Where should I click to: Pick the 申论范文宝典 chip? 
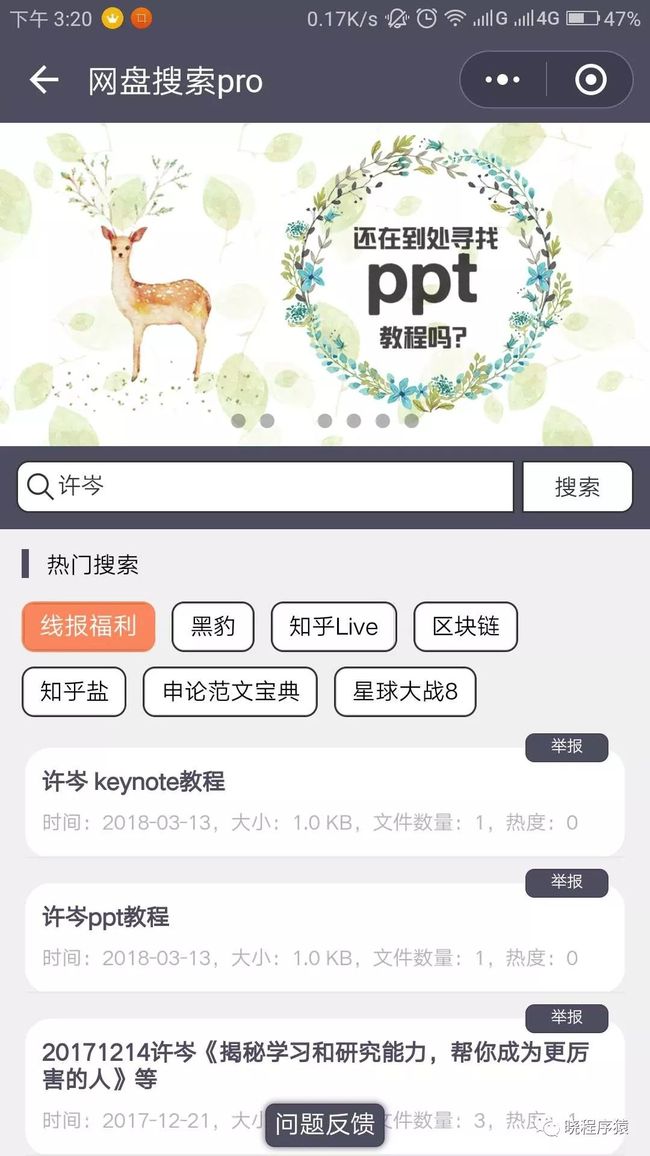pyautogui.click(x=230, y=692)
